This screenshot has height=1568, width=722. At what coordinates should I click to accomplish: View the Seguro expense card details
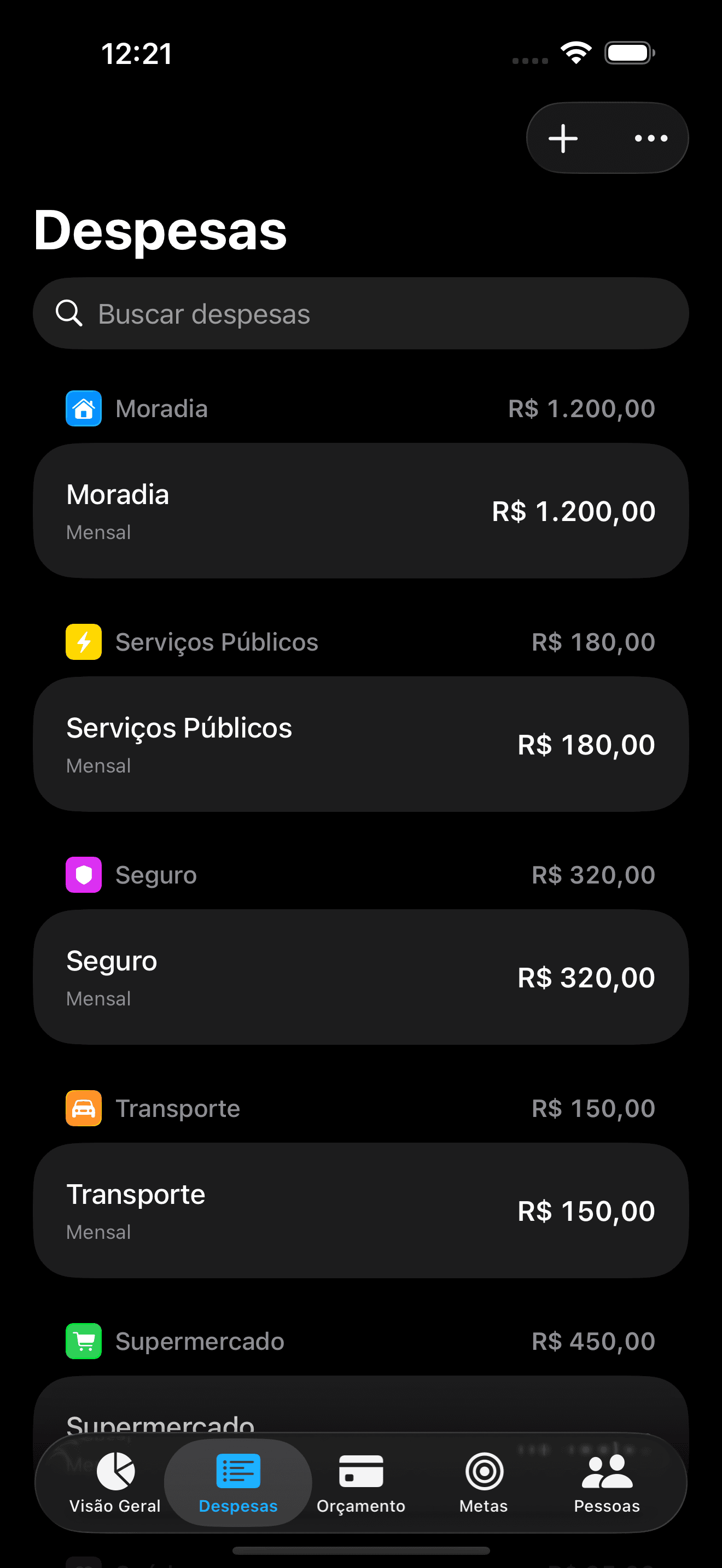tap(360, 977)
